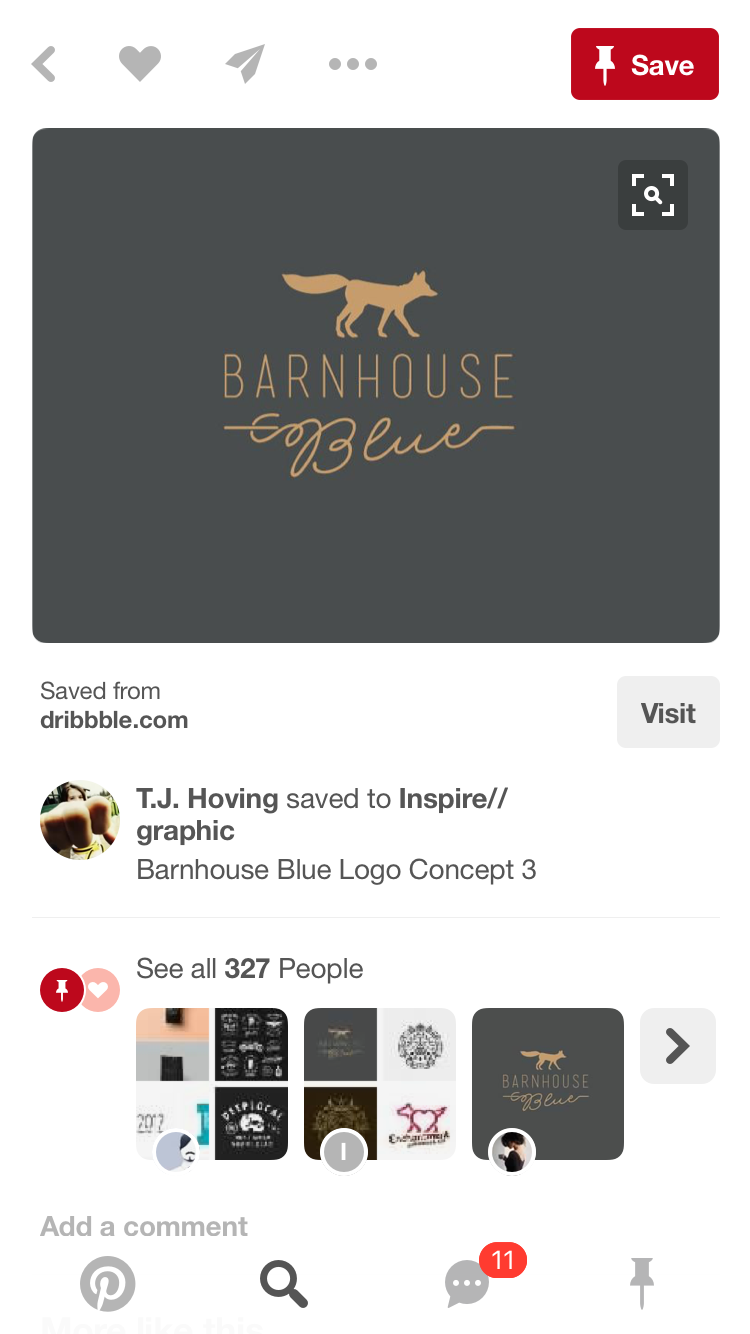Switch to the search tab
Viewport: 750px width, 1334px height.
pos(284,1284)
